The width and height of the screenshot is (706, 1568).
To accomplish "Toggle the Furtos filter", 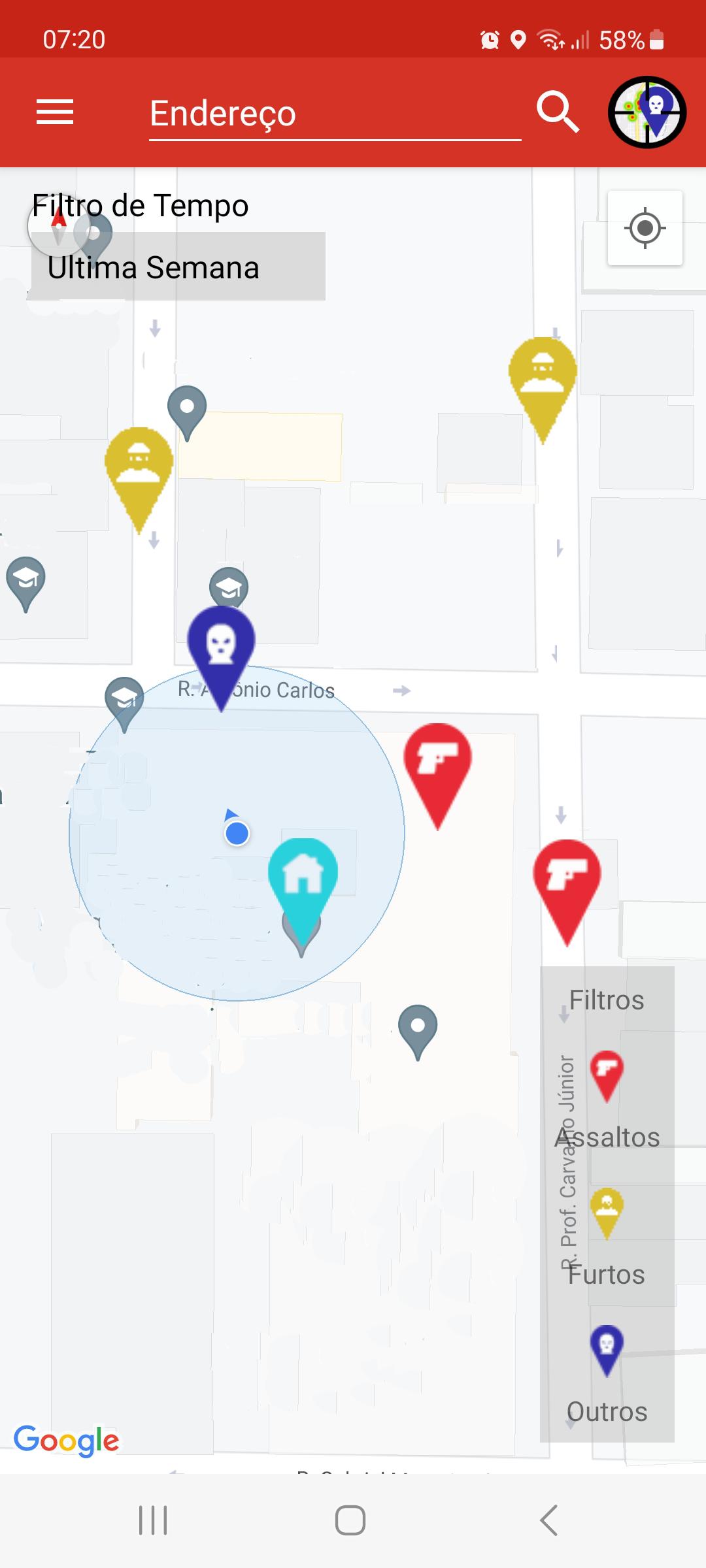I will (607, 1212).
